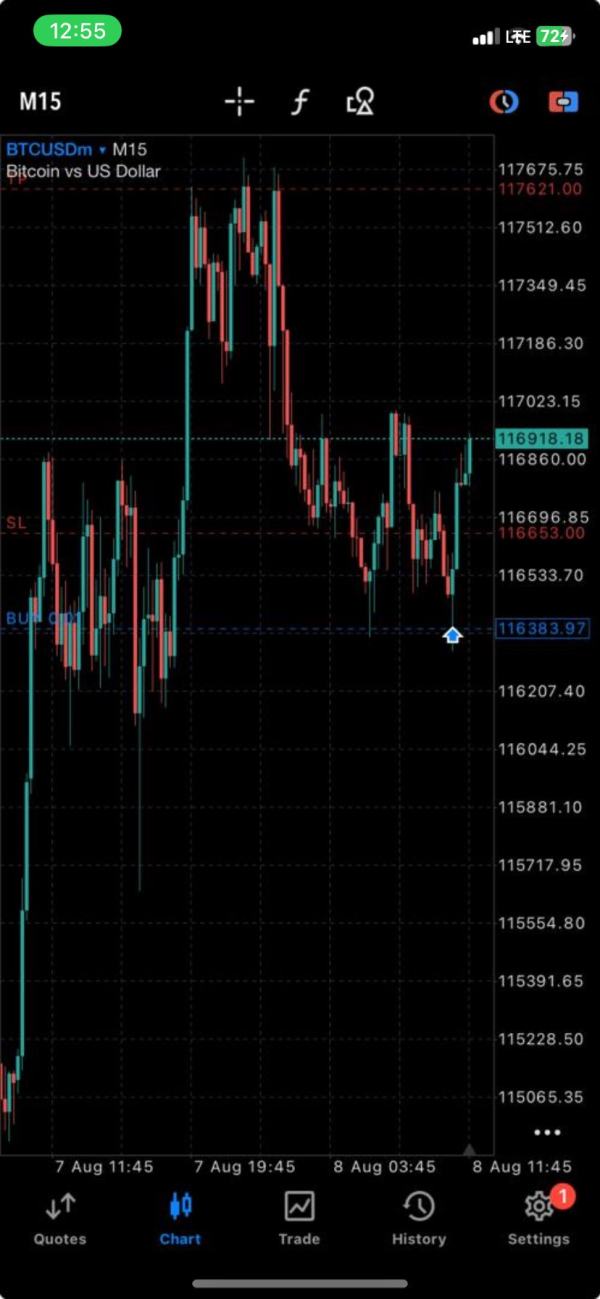Screen dimensions: 600x1299
Task: Activate the crosshair tool
Action: [x=239, y=102]
